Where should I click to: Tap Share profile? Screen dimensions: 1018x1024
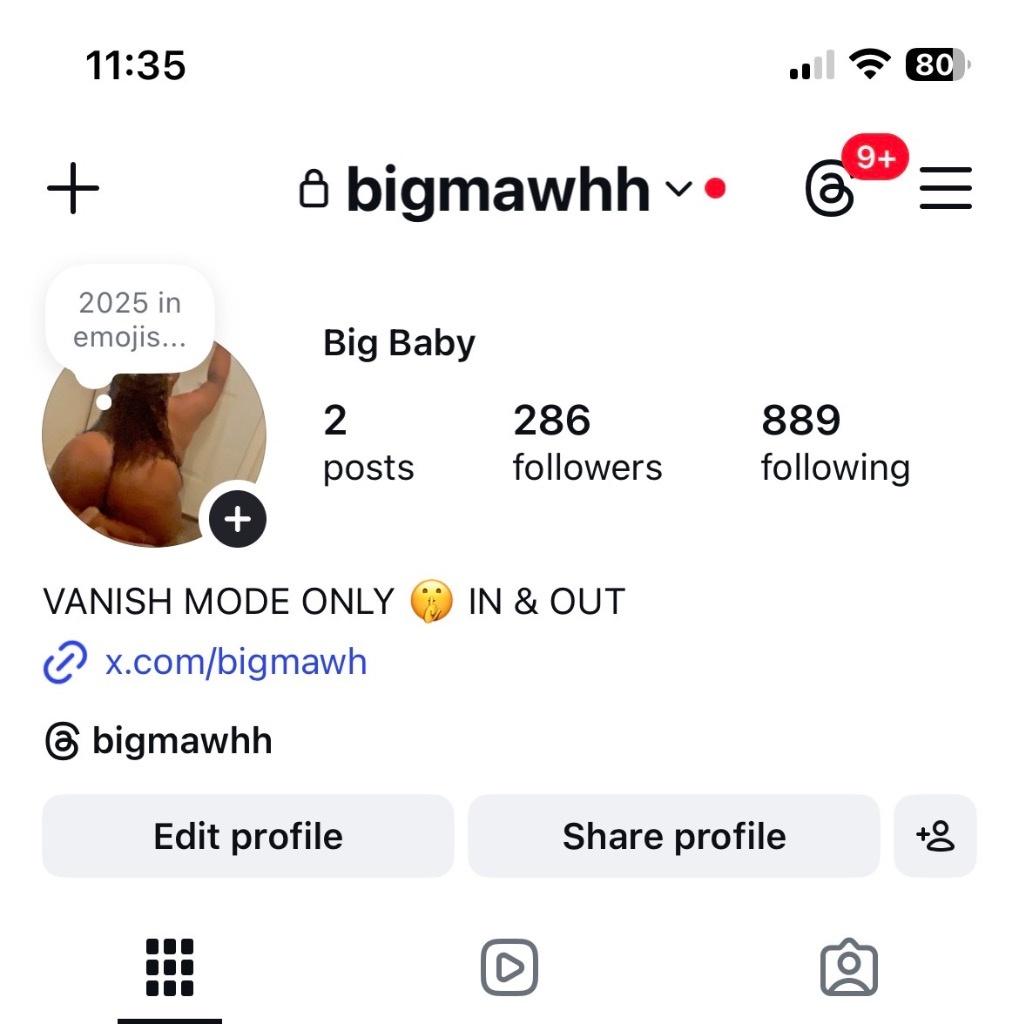pos(673,836)
